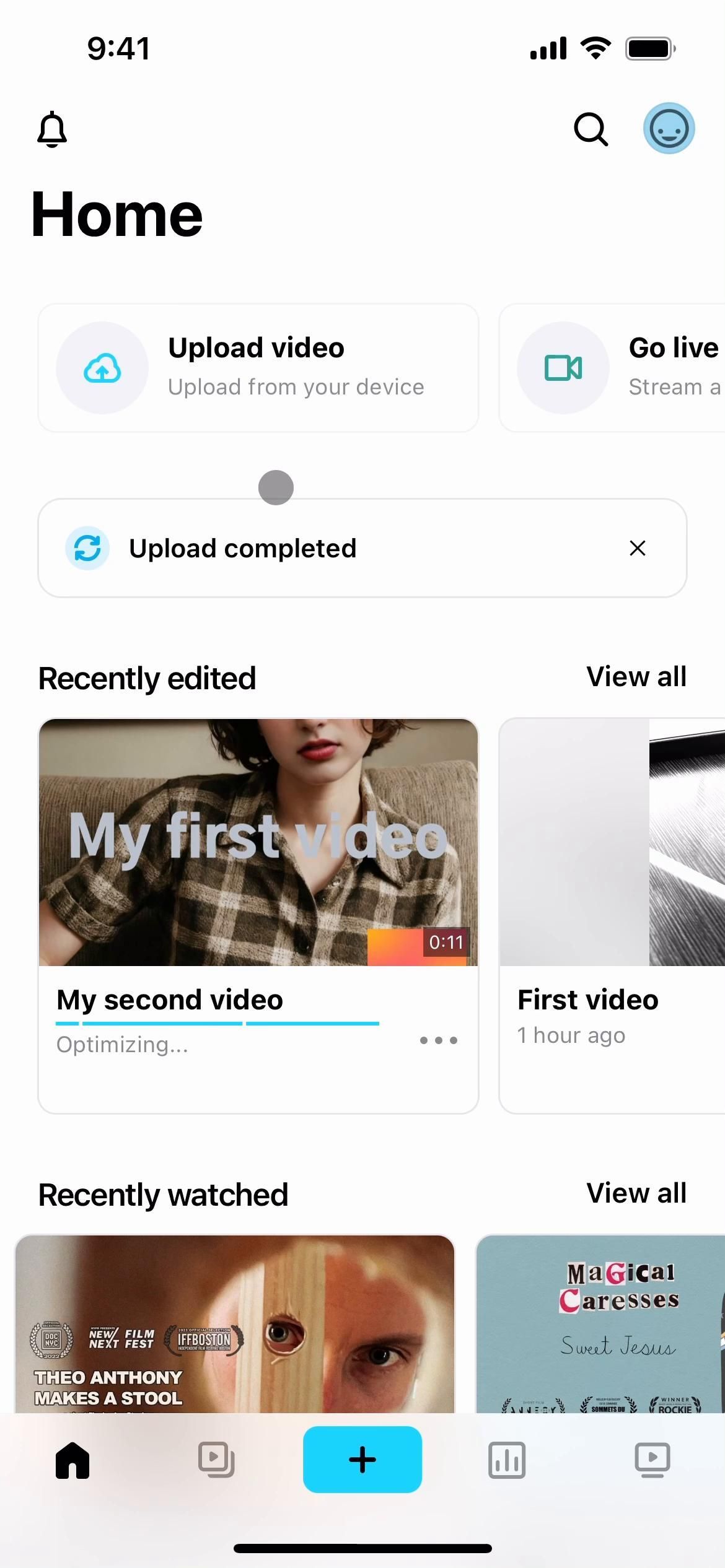Switch to the Home tab

pyautogui.click(x=72, y=1460)
